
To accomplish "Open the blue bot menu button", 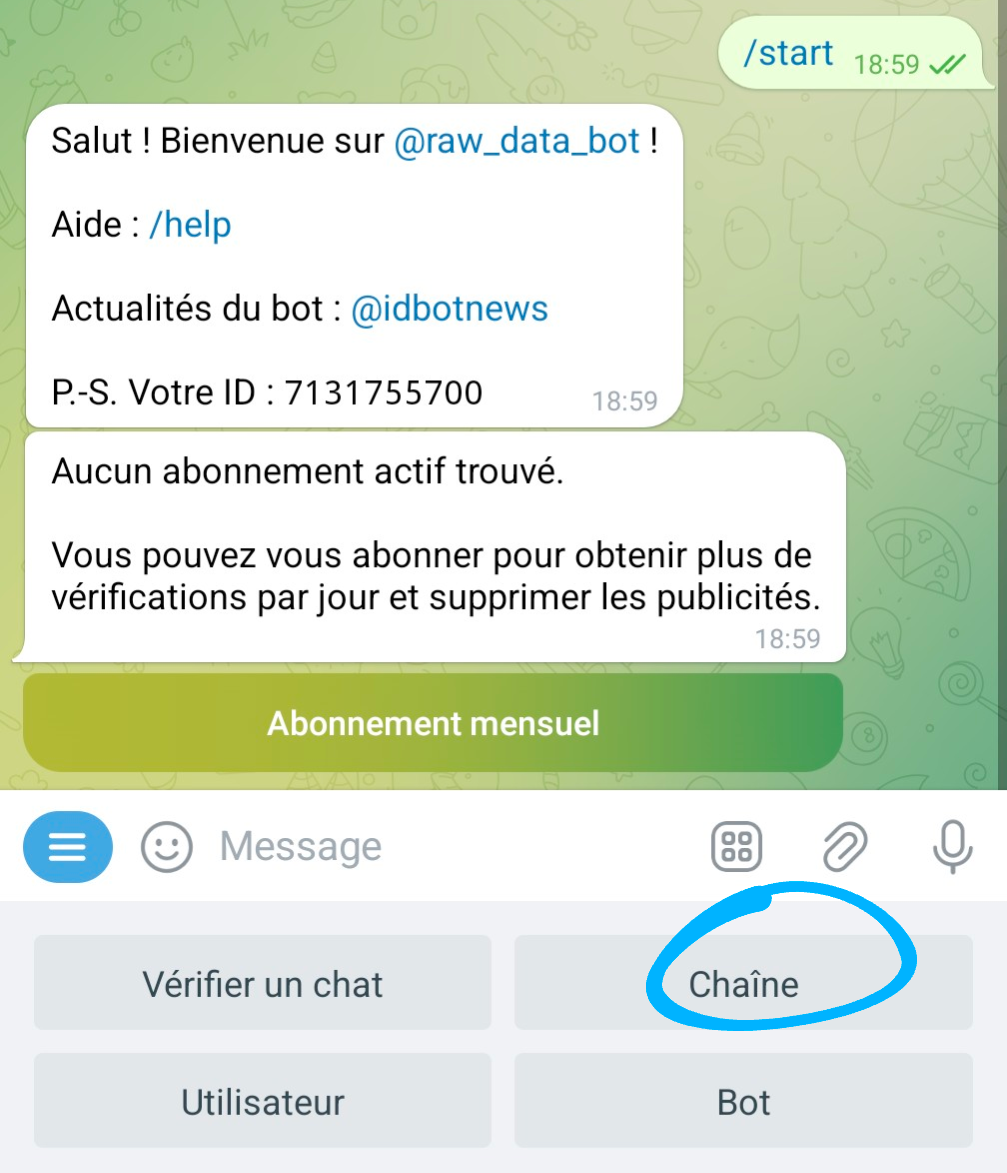I will pyautogui.click(x=67, y=846).
